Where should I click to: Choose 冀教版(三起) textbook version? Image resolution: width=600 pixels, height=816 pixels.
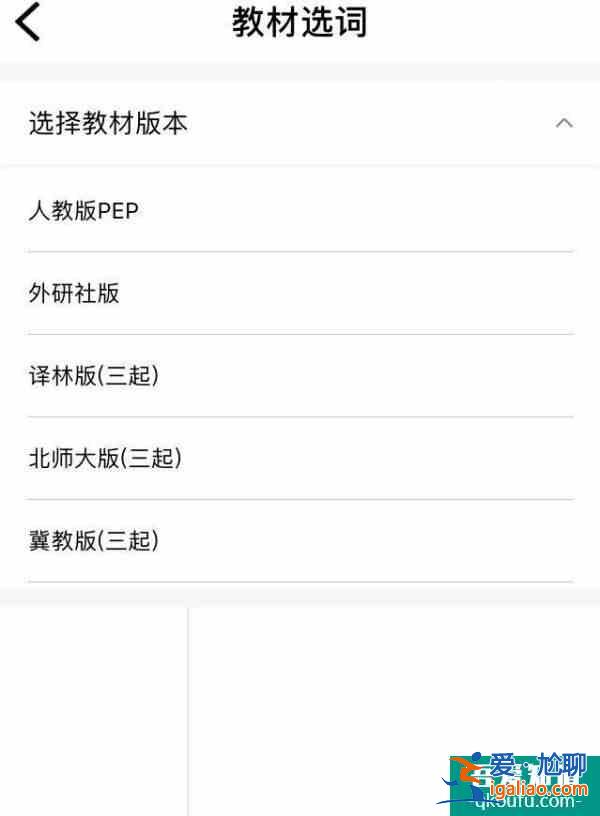coord(94,541)
